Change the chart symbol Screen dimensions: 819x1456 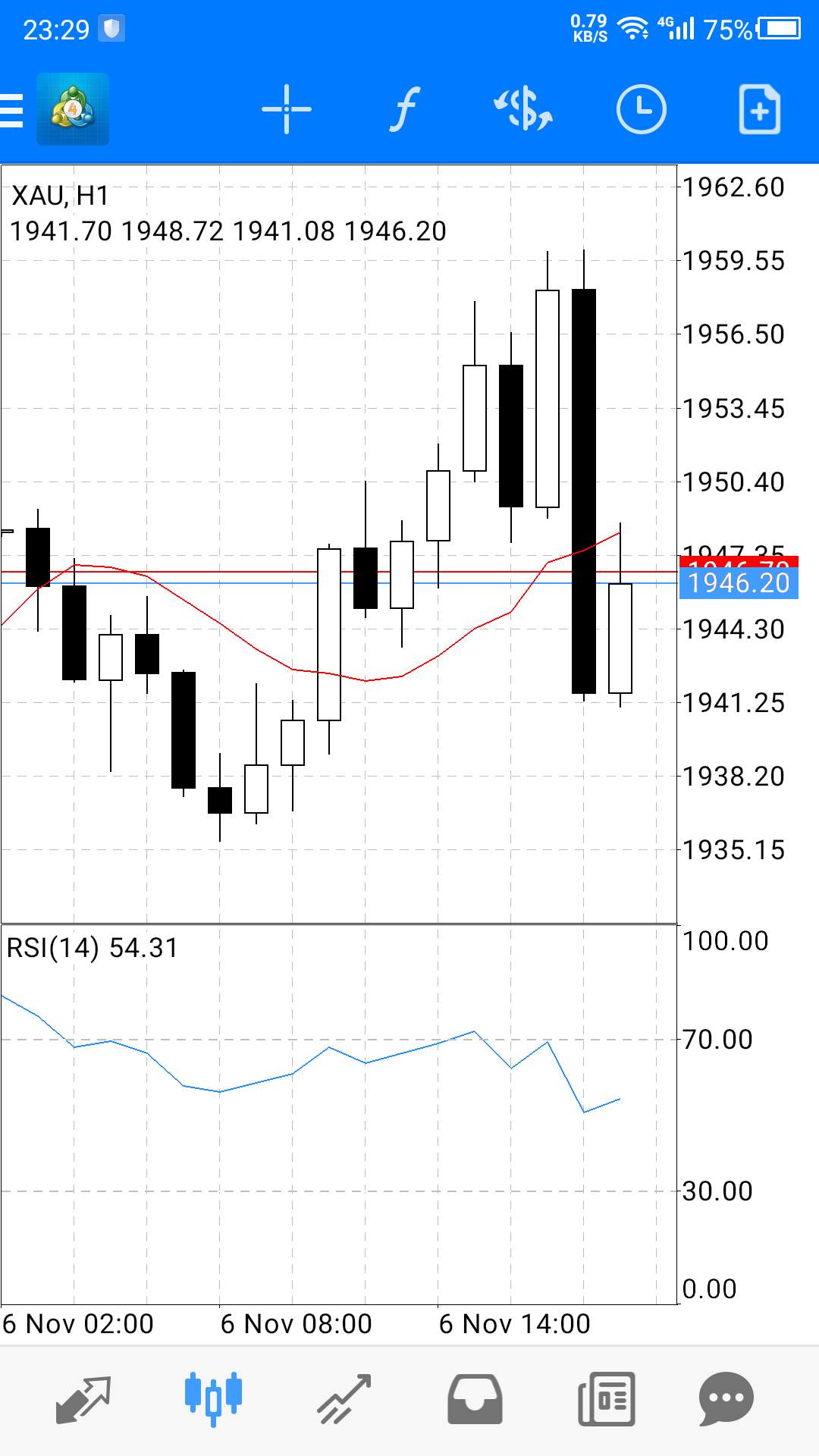(523, 110)
